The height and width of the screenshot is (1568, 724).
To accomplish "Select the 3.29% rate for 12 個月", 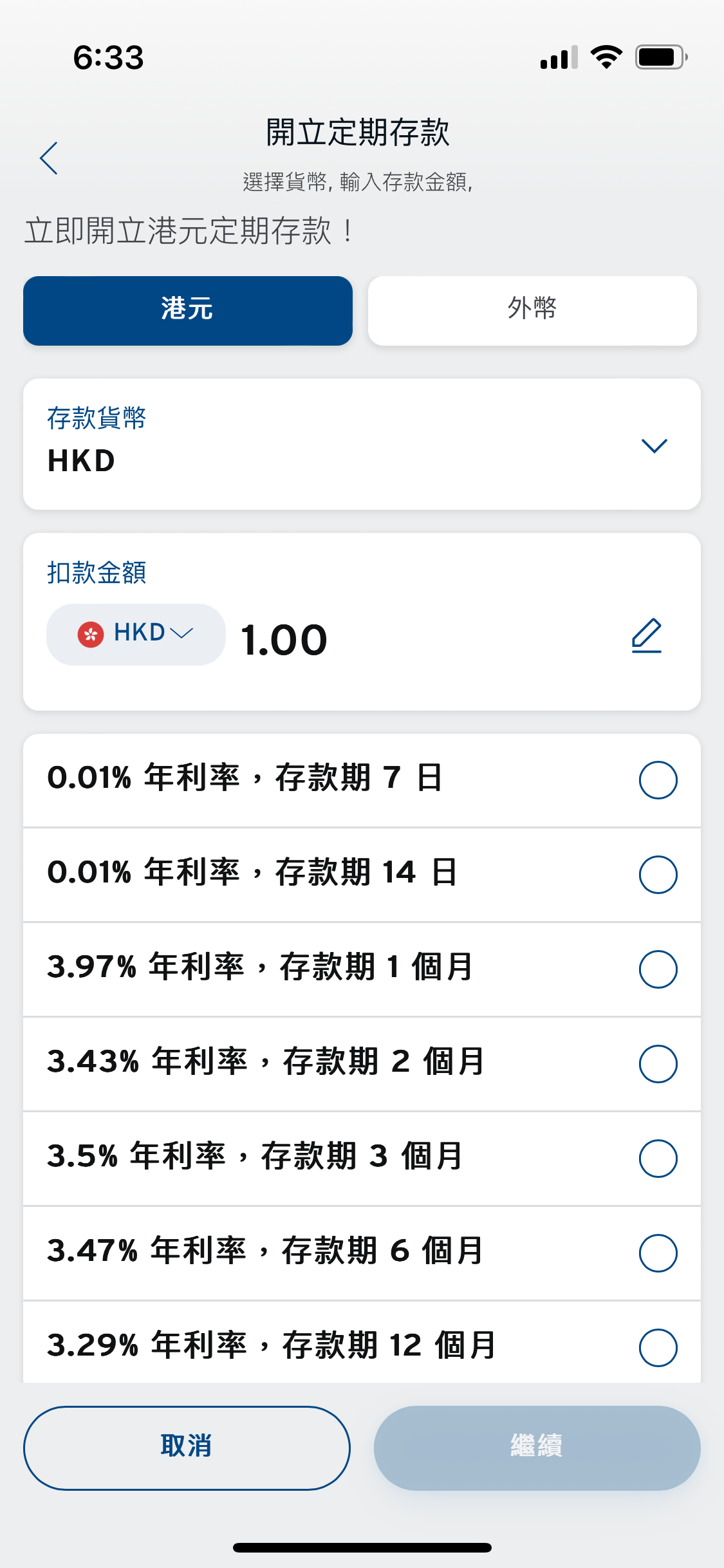I will [x=362, y=1343].
